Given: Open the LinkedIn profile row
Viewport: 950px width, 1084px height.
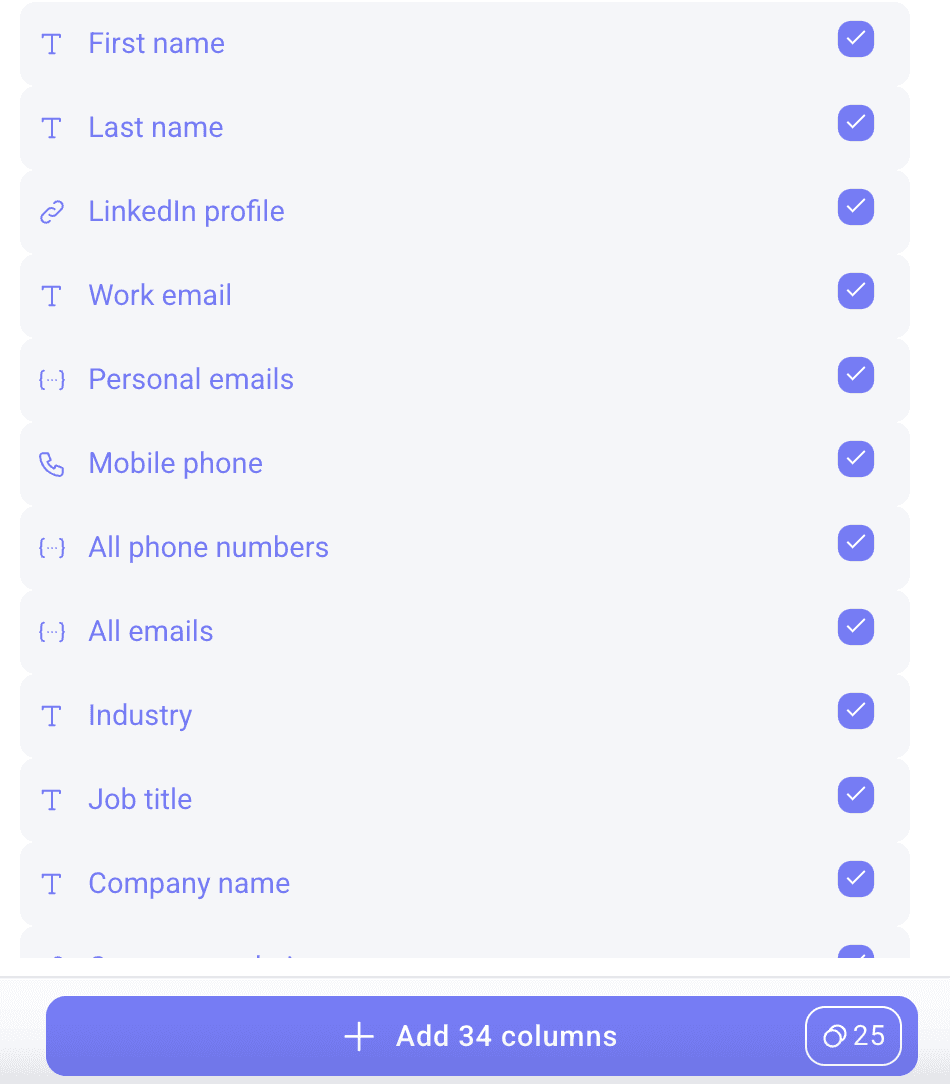Looking at the screenshot, I should coord(186,211).
